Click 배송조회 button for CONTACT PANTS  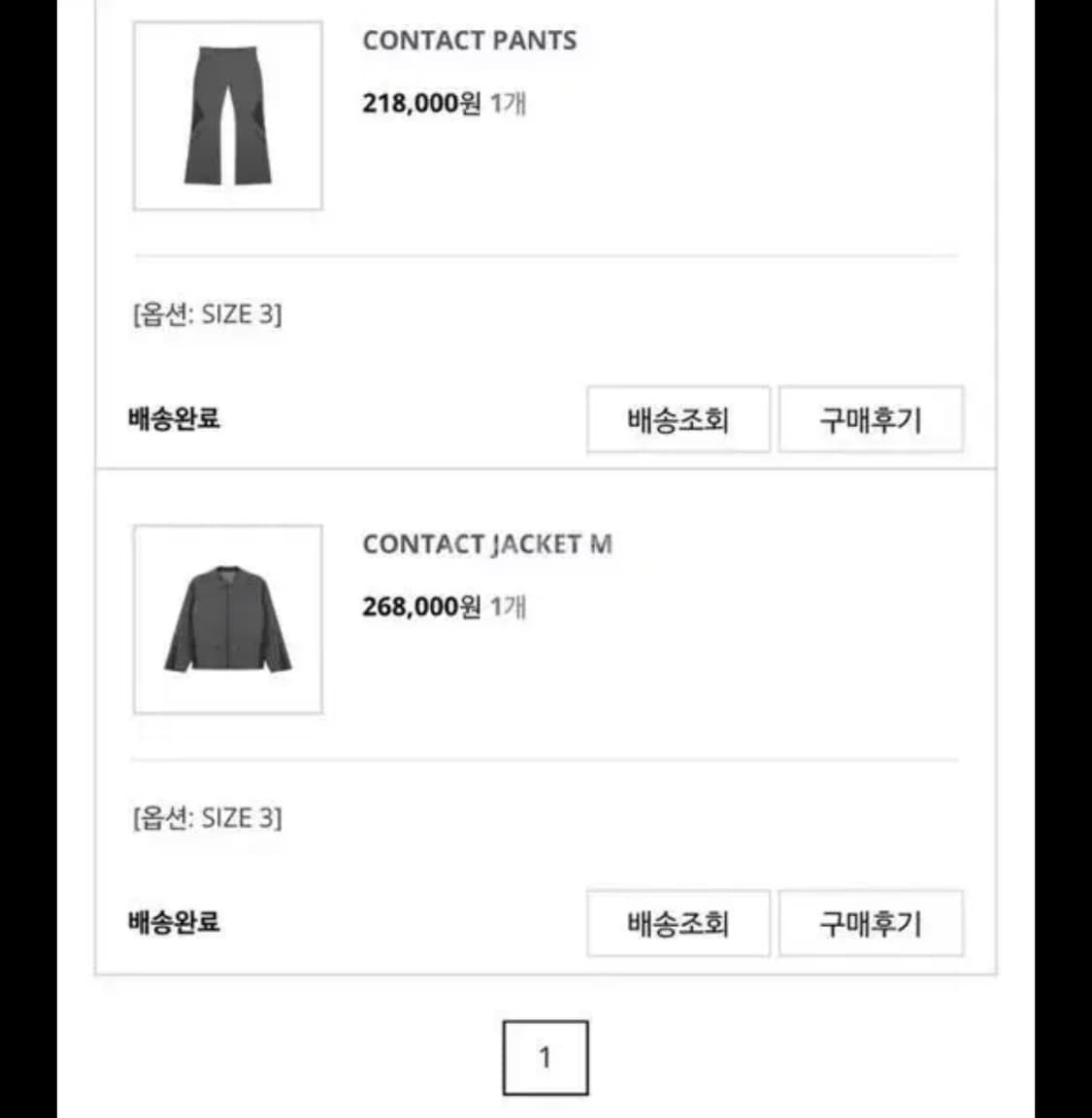pyautogui.click(x=678, y=418)
